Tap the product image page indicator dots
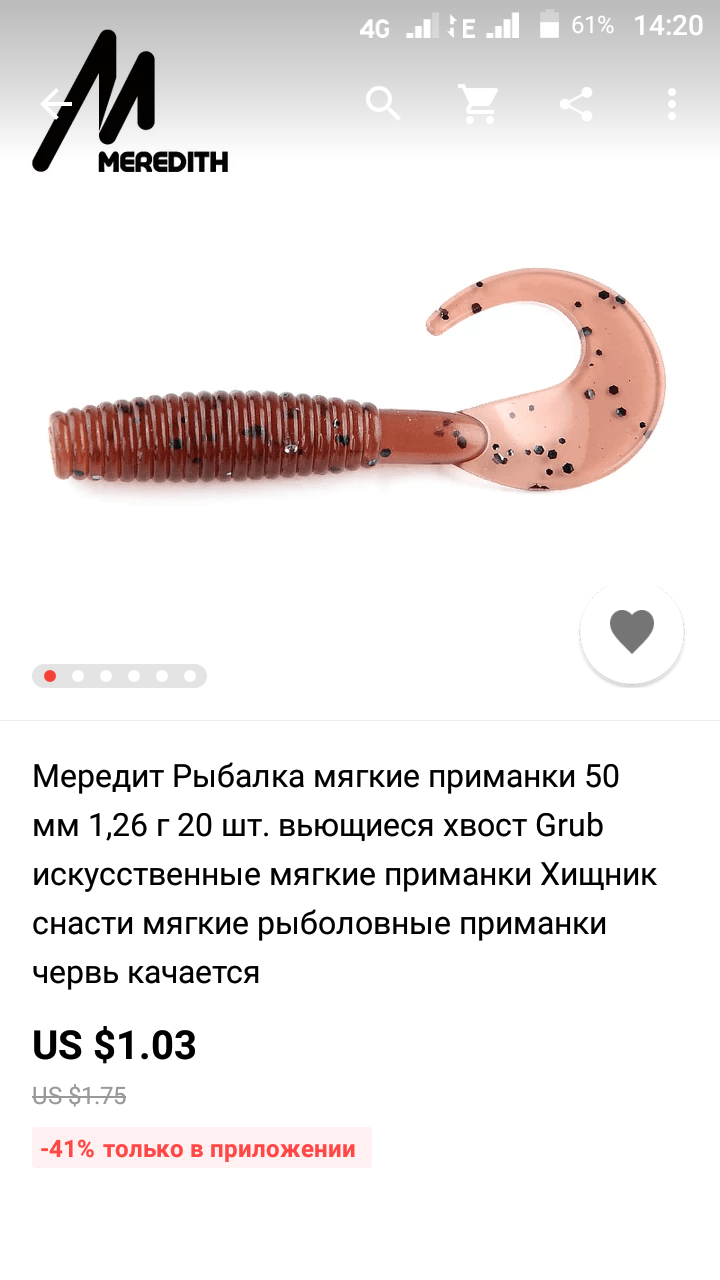 click(119, 676)
